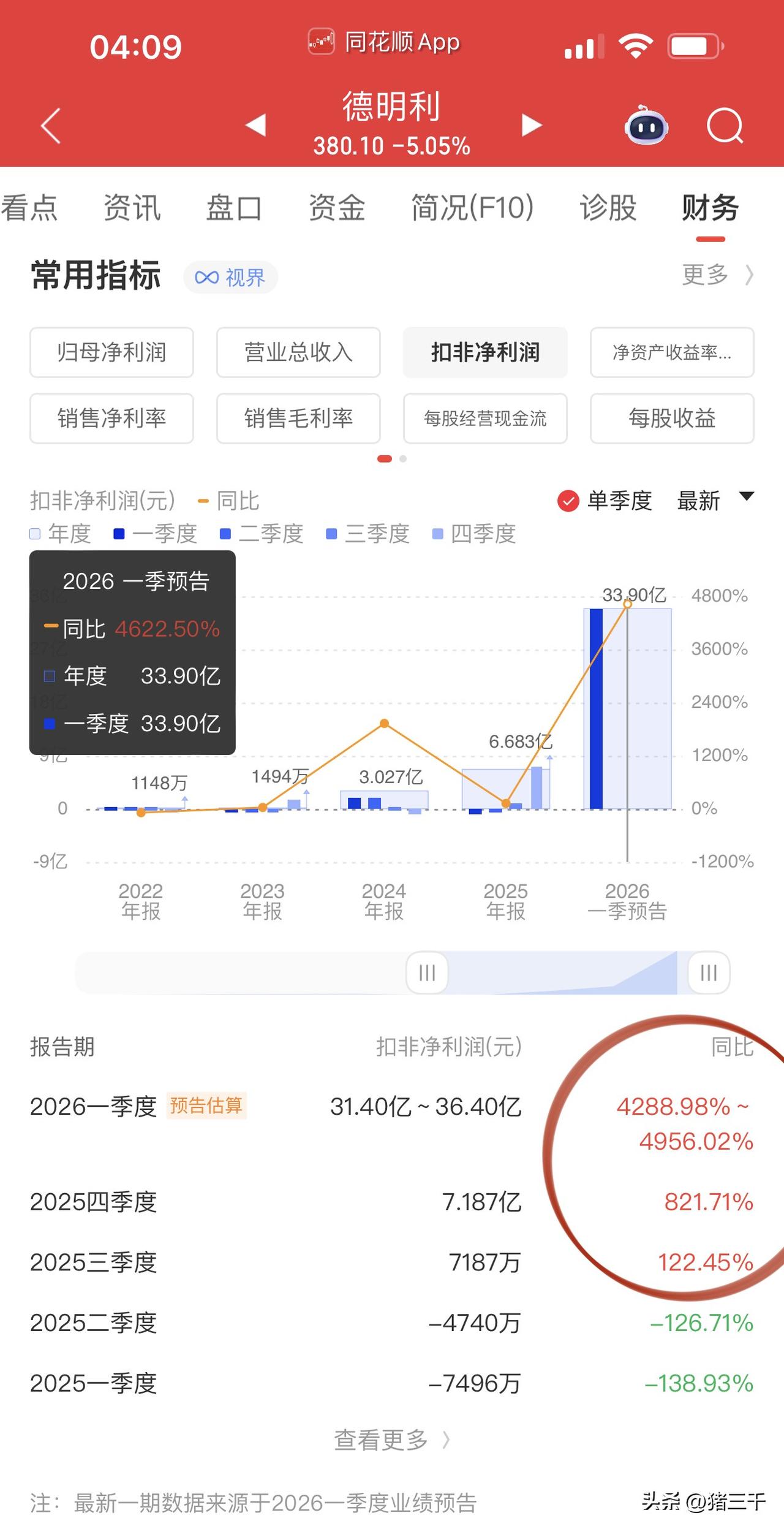Open the AI robot assistant
784x1529 pixels.
[x=647, y=126]
